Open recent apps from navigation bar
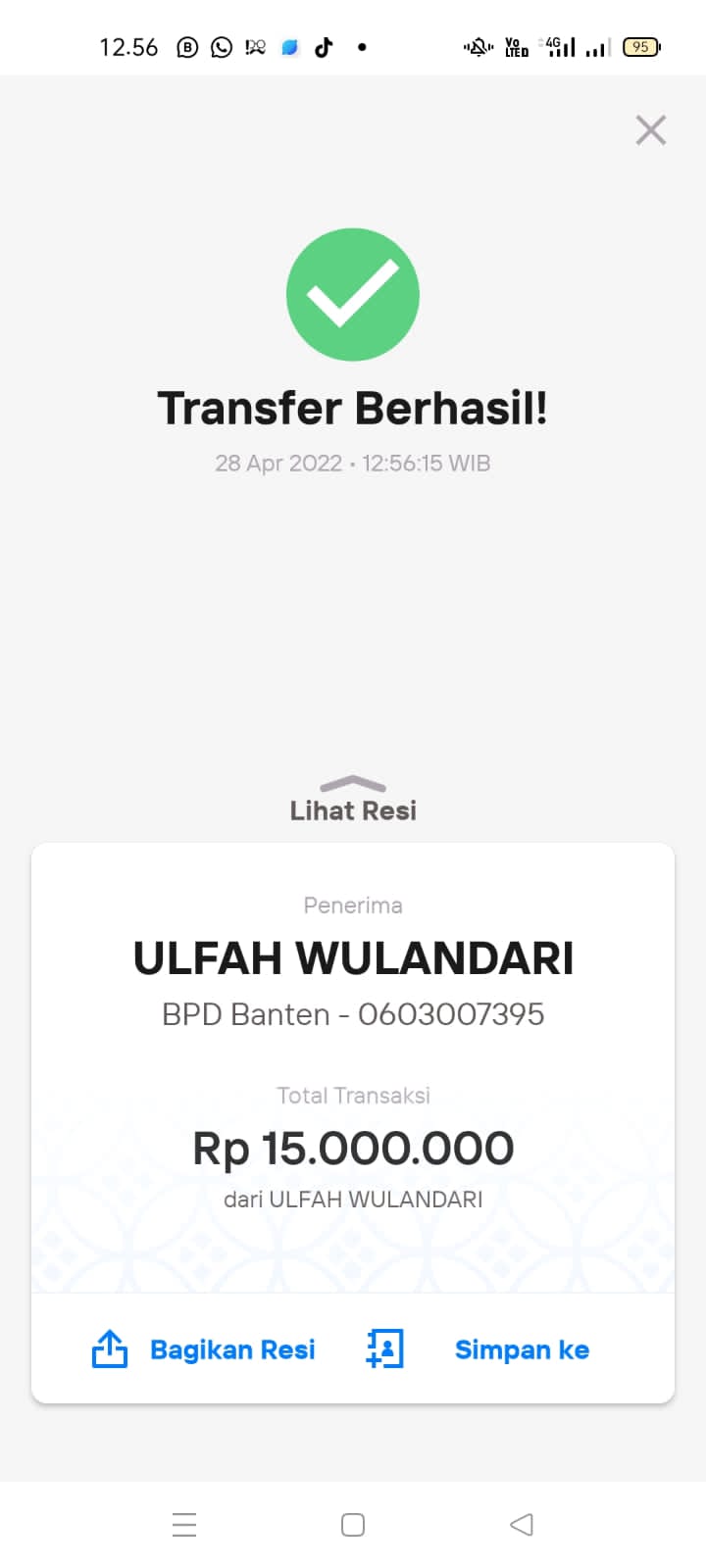The width and height of the screenshot is (706, 1568). (x=184, y=1524)
